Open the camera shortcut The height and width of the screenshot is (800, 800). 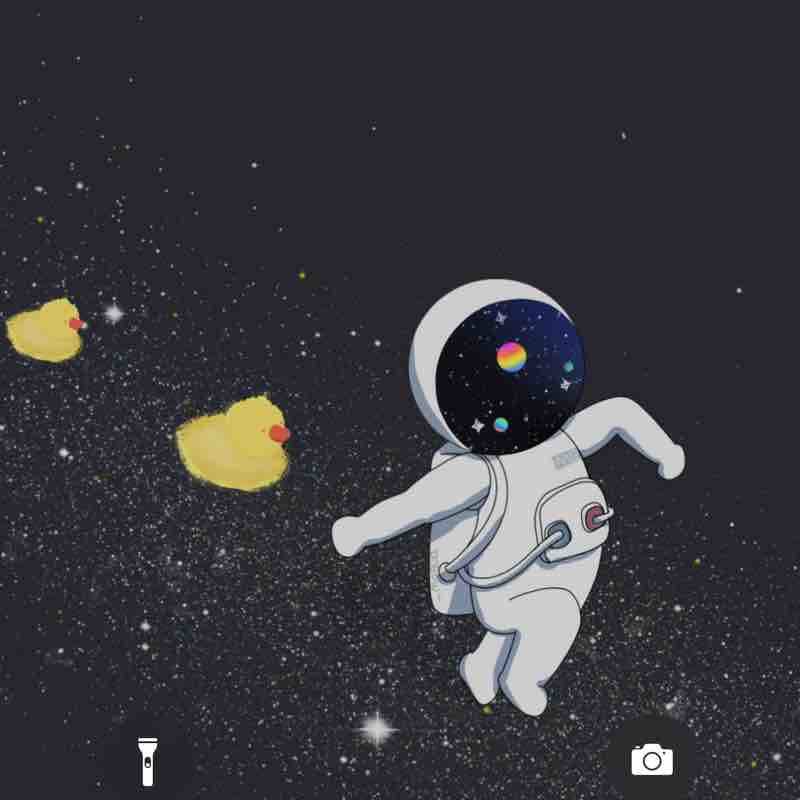click(x=652, y=760)
